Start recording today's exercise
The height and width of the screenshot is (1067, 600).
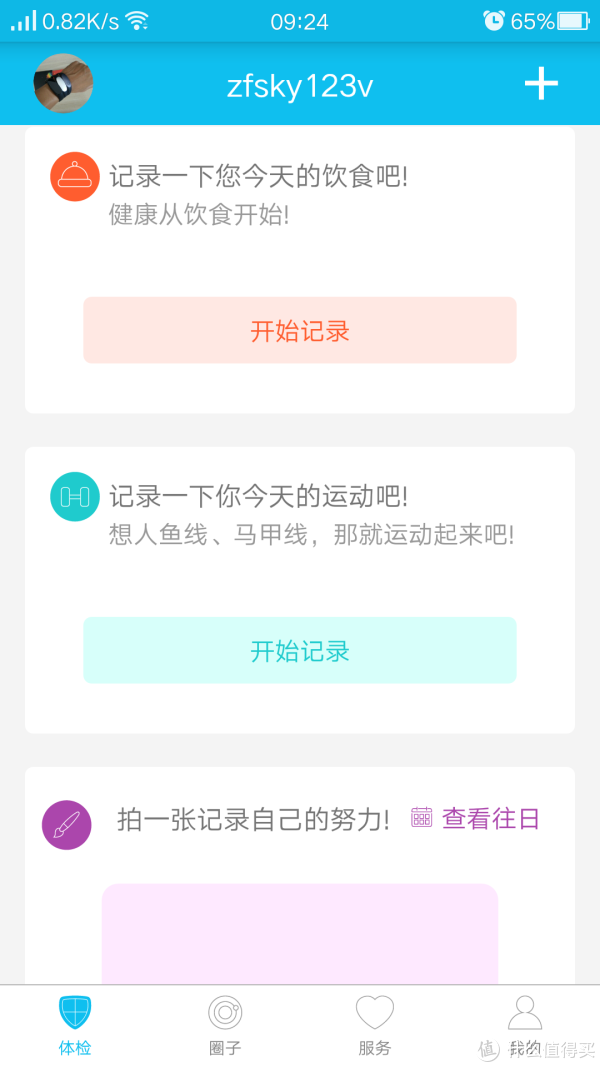pyautogui.click(x=300, y=651)
